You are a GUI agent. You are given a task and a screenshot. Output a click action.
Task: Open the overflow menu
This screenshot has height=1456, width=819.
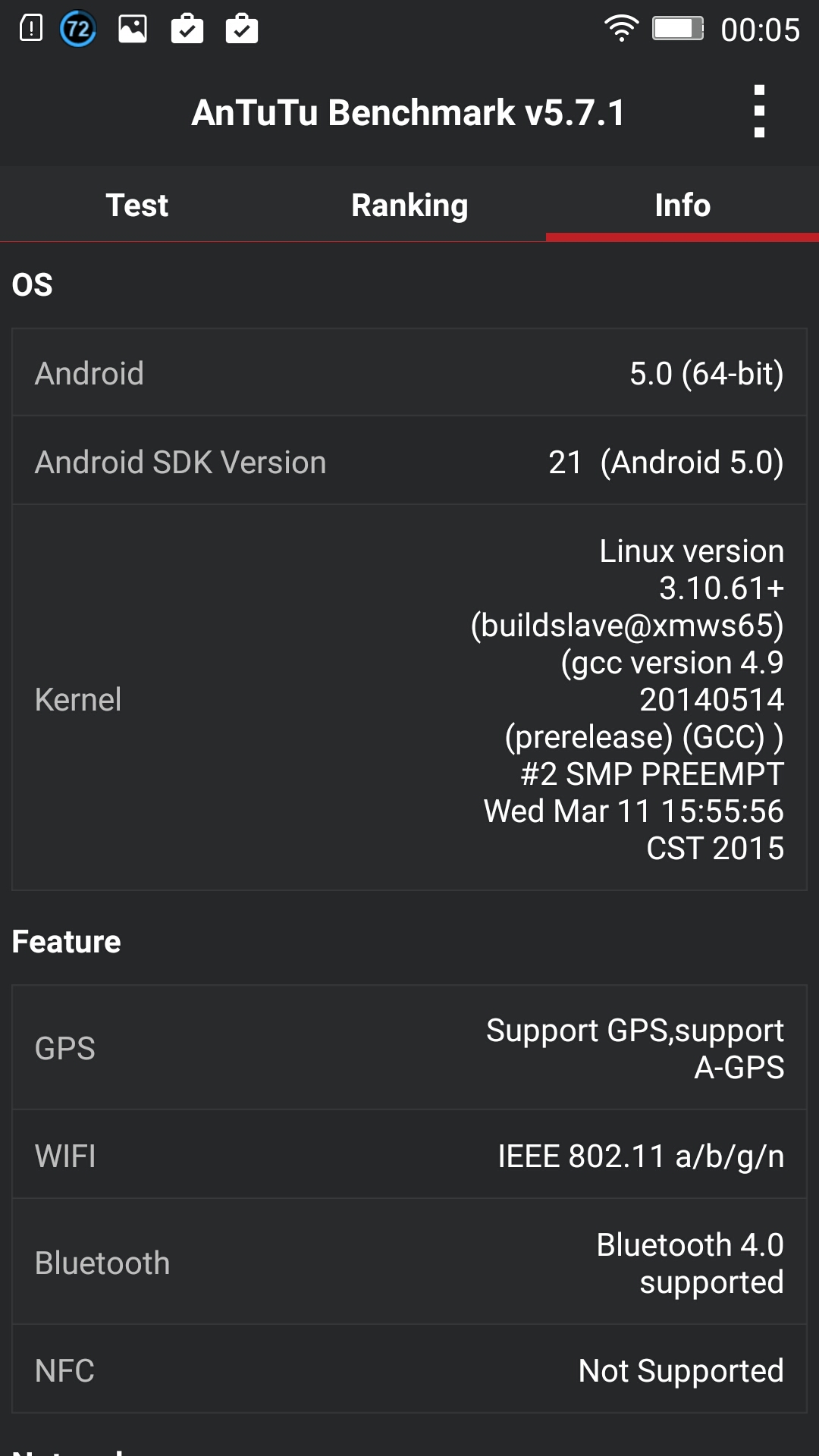click(759, 111)
